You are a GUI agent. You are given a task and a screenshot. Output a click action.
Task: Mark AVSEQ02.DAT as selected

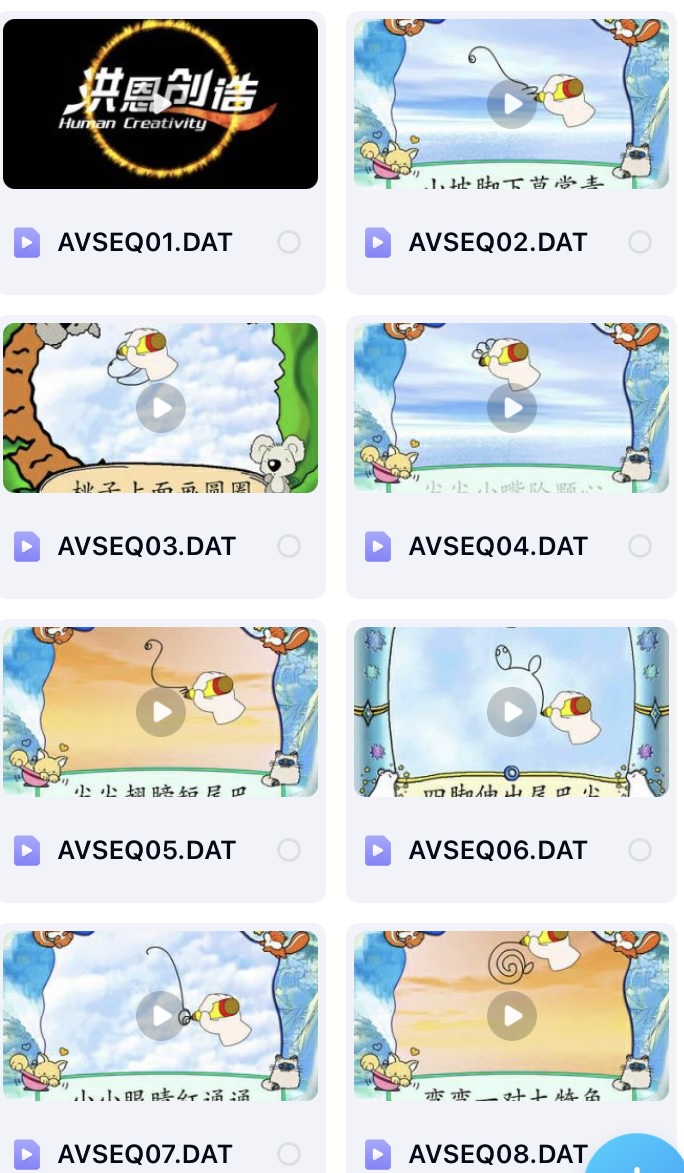(640, 242)
